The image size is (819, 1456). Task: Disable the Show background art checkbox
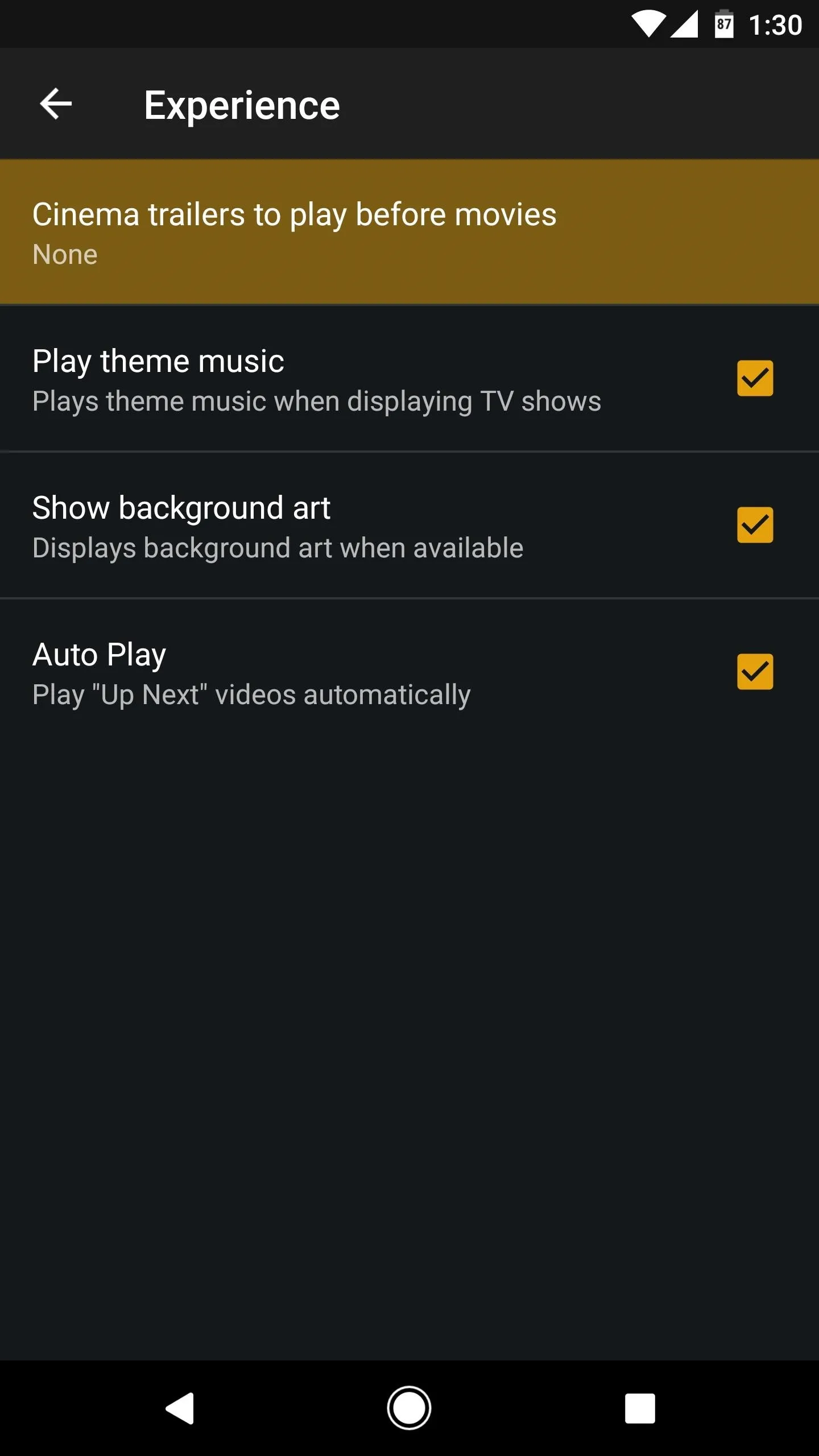pyautogui.click(x=755, y=525)
